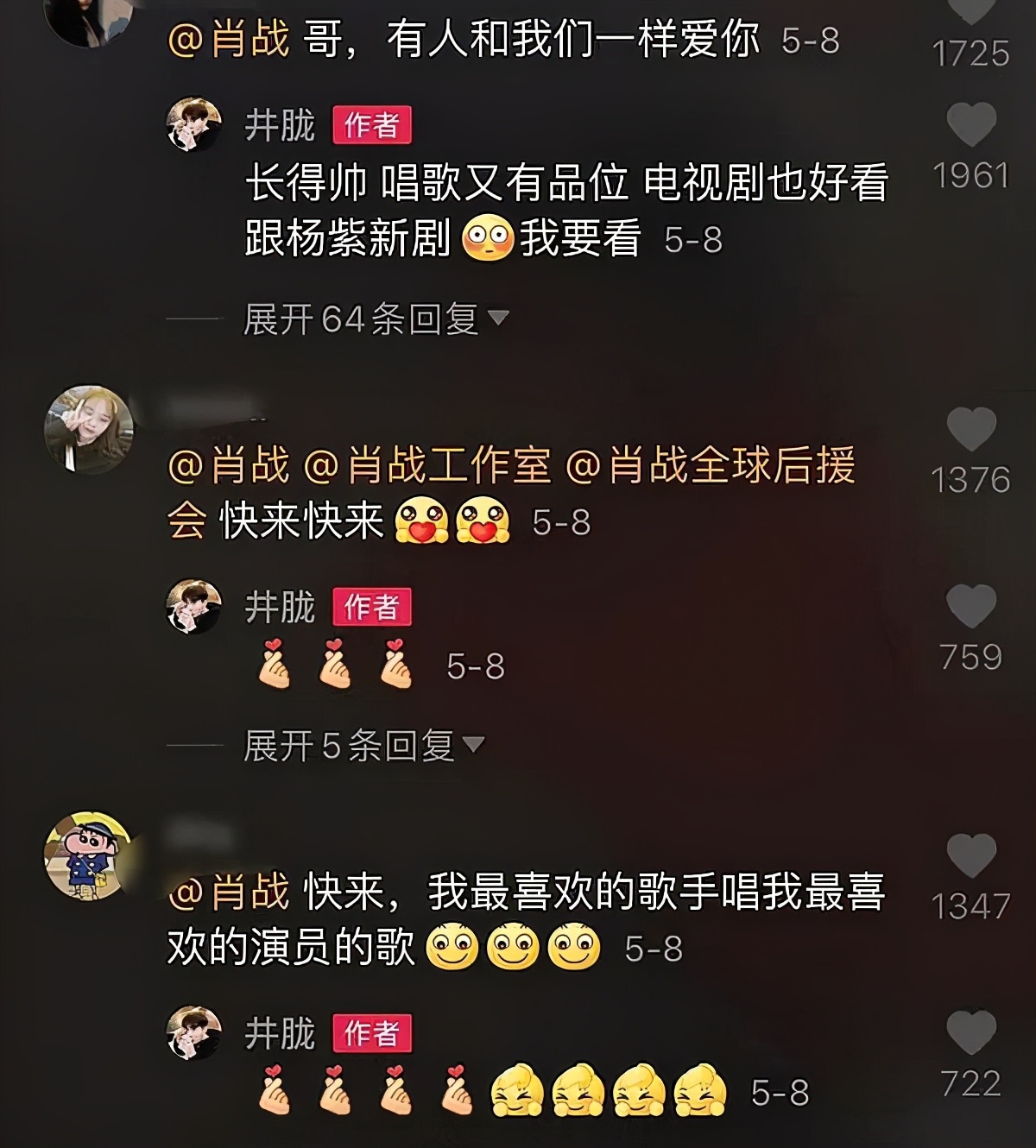
Task: Click the red 作者 badge on the first reply
Action: [371, 125]
